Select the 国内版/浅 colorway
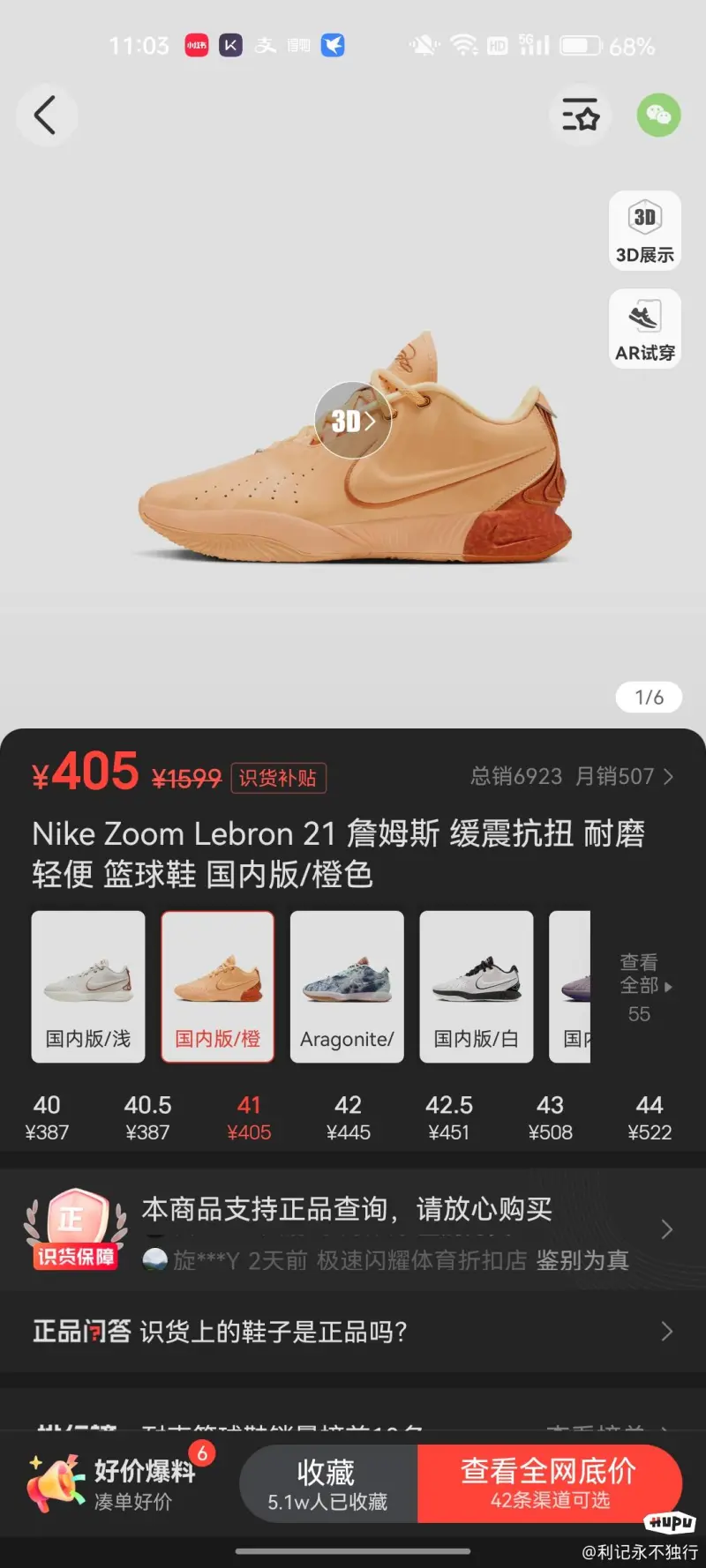This screenshot has width=706, height=1568. pyautogui.click(x=88, y=986)
